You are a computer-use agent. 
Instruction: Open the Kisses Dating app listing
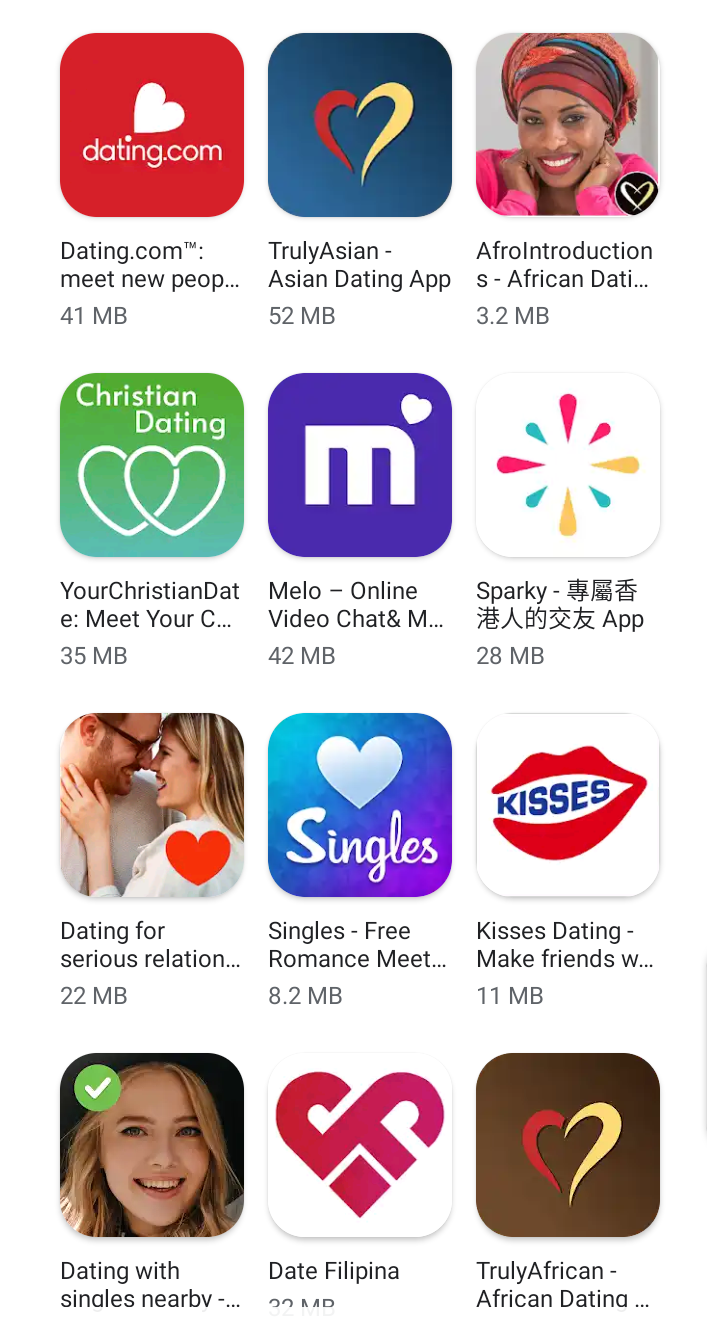point(567,805)
